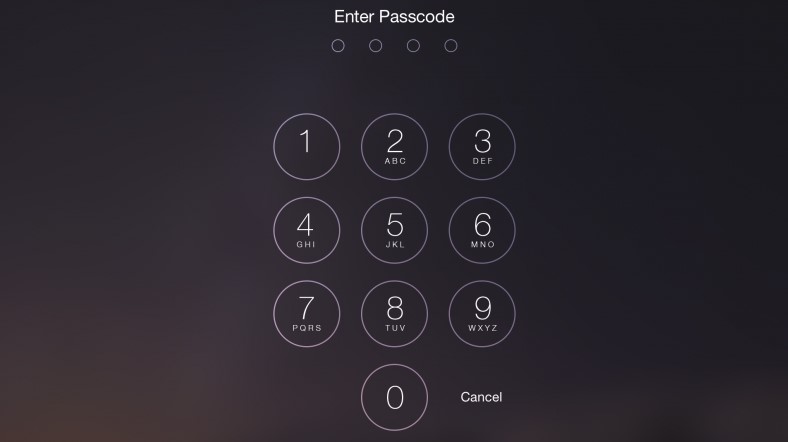Enter digit 2 (ABC) on the keypad
This screenshot has height=442, width=788.
point(394,147)
